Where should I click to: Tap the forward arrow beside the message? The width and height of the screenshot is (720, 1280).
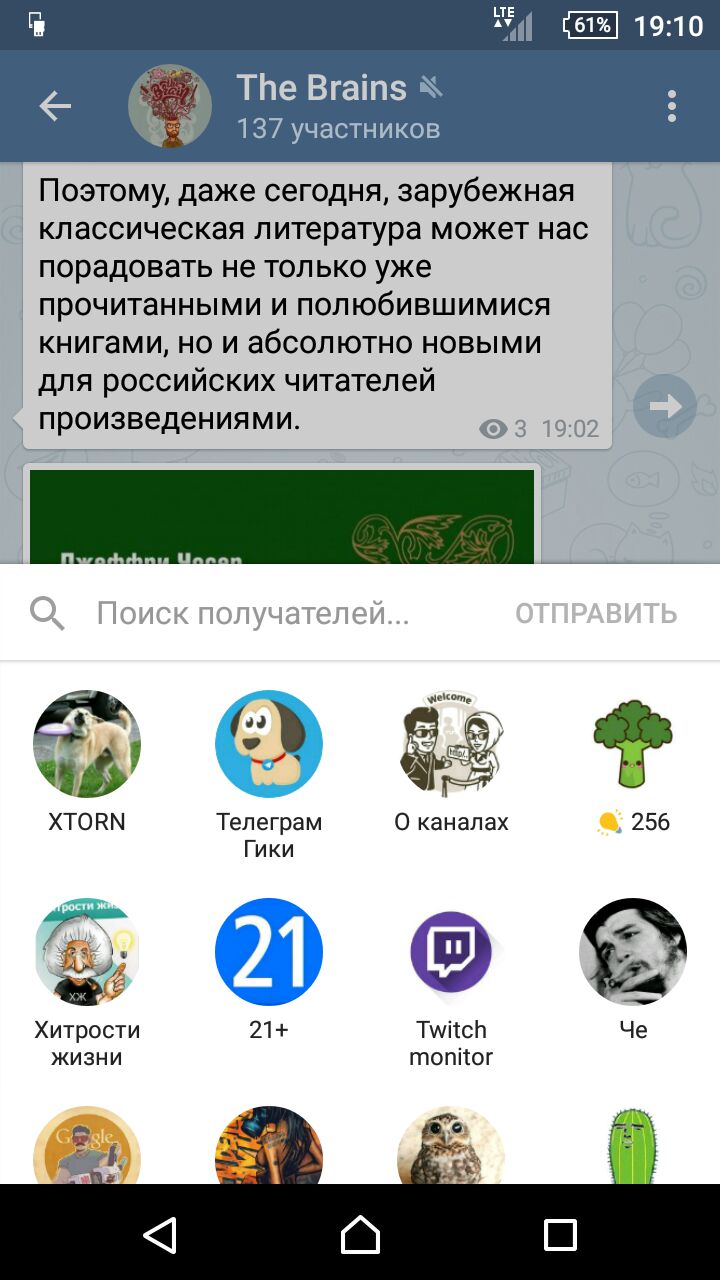[665, 406]
